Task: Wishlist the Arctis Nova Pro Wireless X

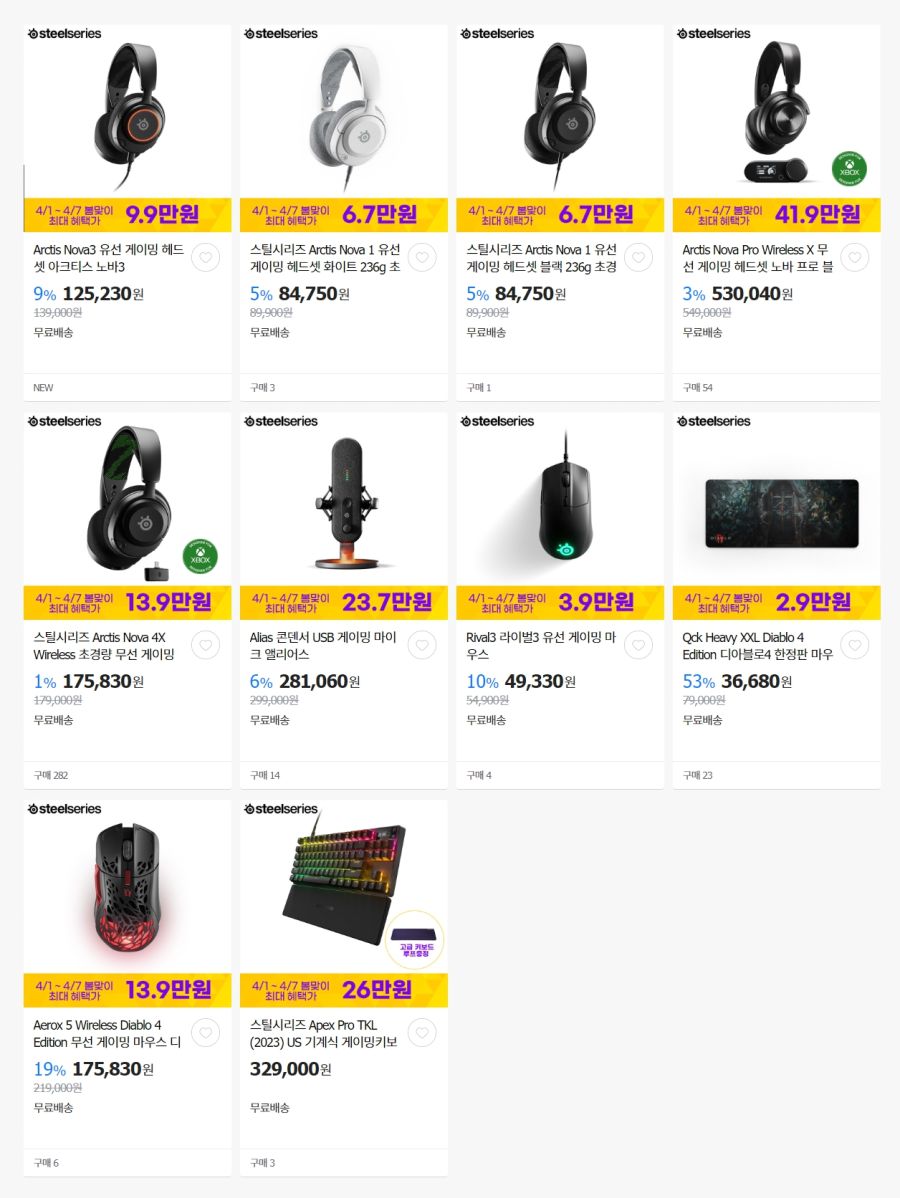Action: click(854, 258)
